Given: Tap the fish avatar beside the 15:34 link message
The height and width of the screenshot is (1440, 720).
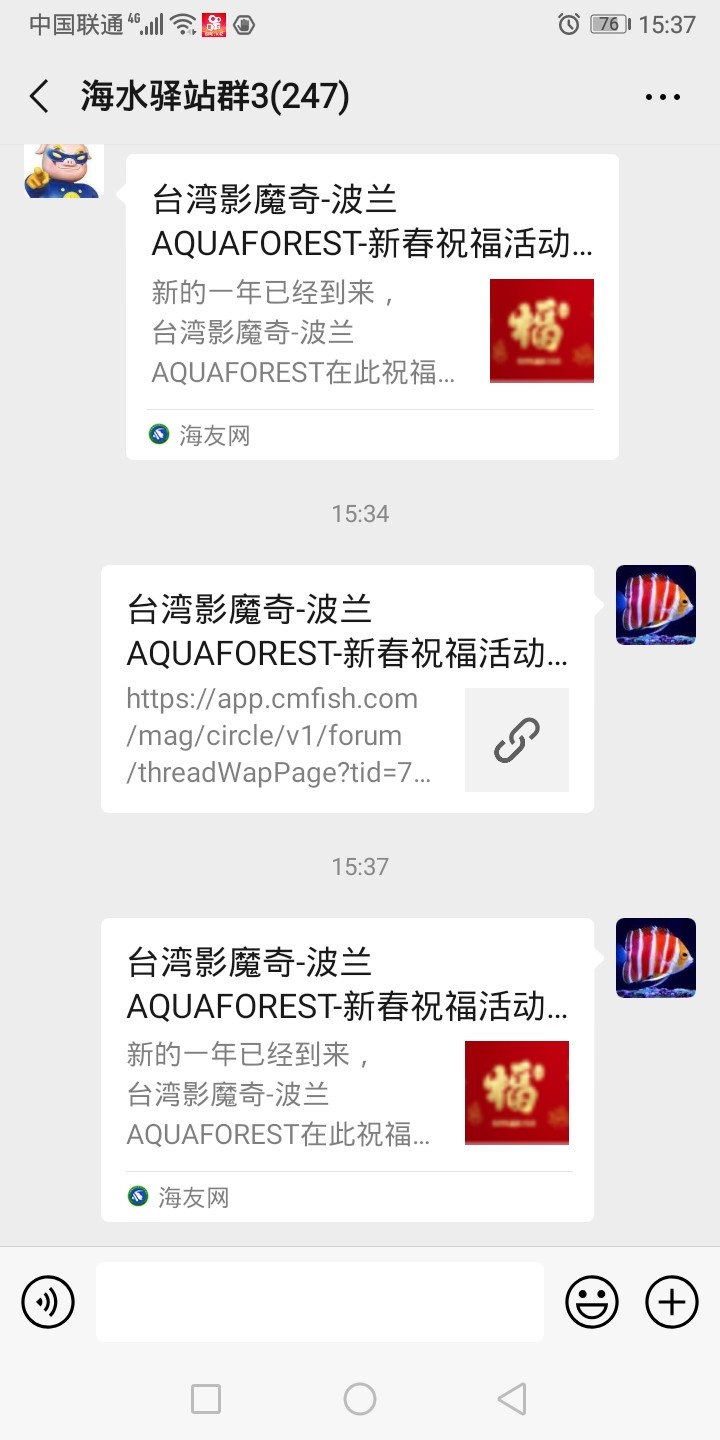Looking at the screenshot, I should point(656,605).
